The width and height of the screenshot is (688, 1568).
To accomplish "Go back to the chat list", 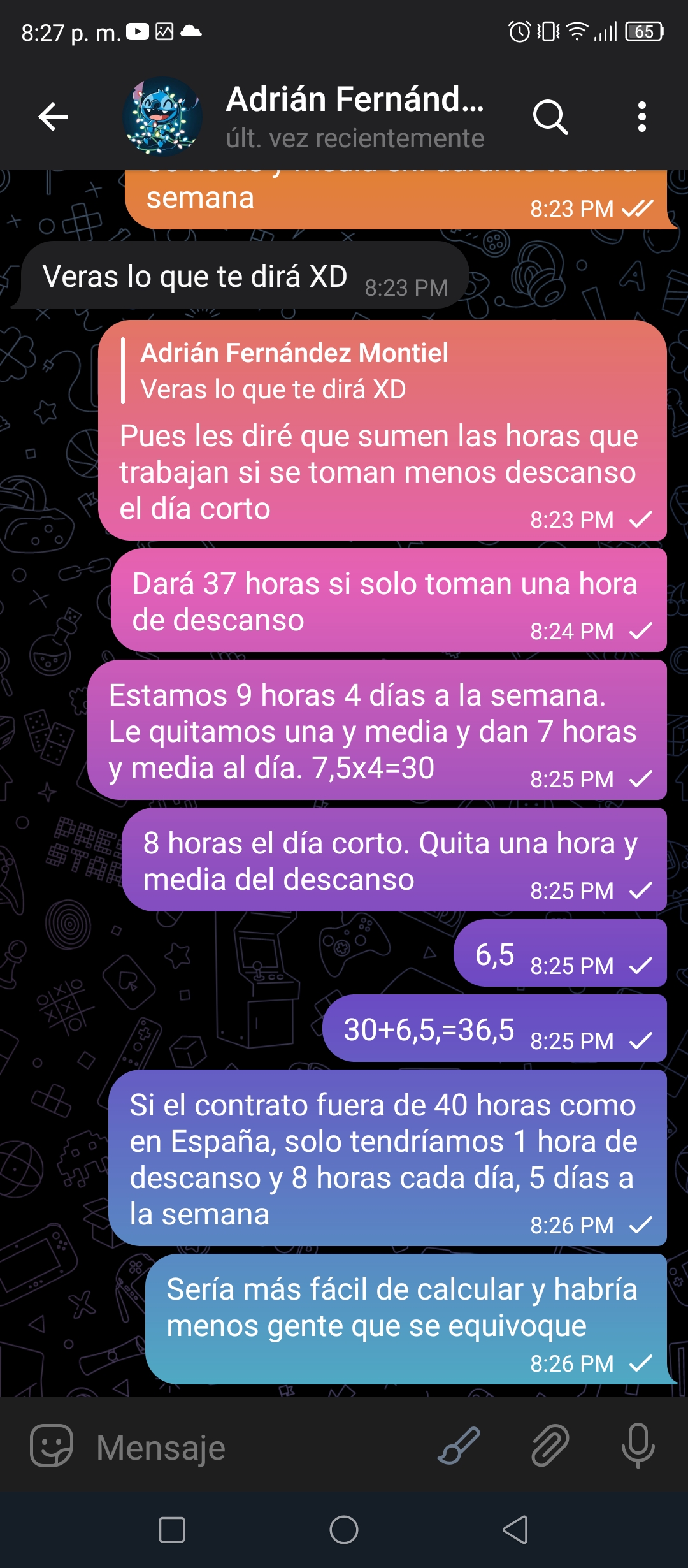I will click(54, 117).
